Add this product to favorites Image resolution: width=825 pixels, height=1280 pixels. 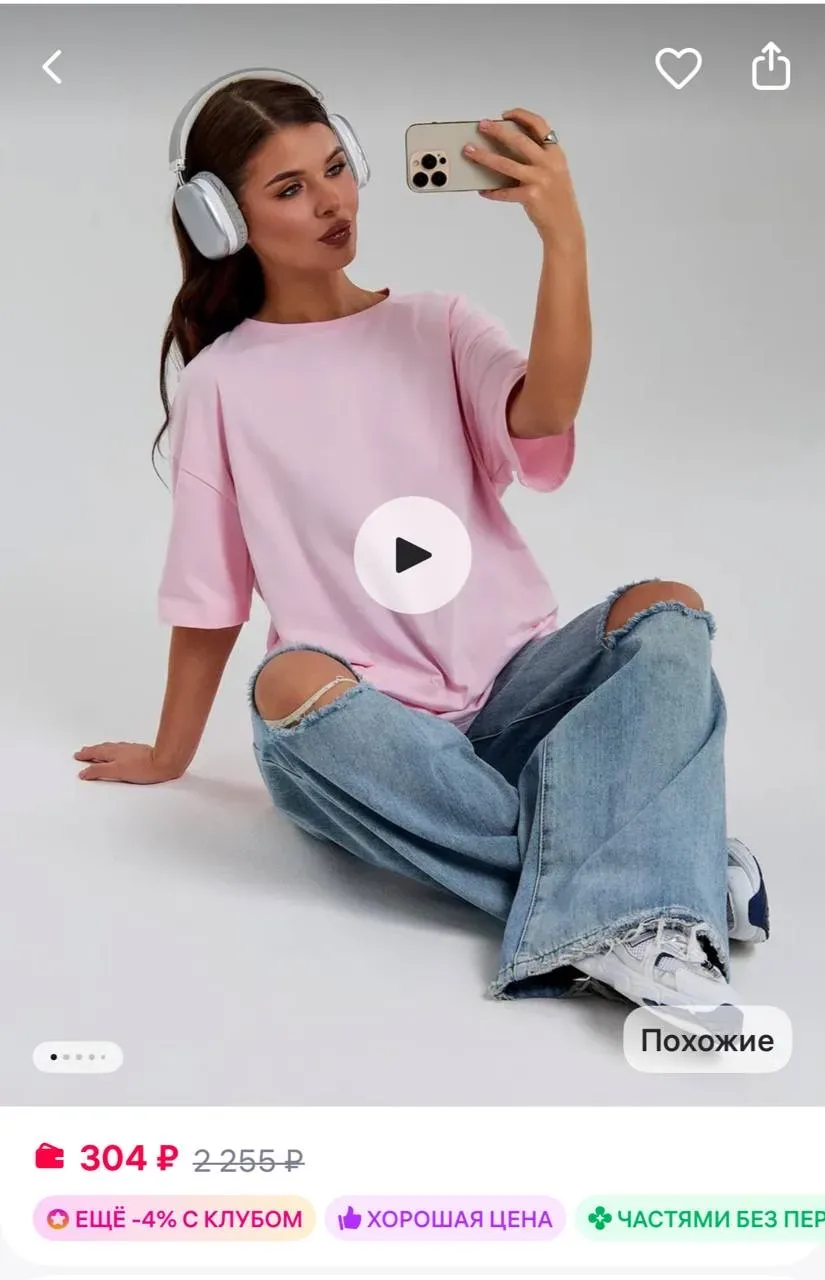678,68
